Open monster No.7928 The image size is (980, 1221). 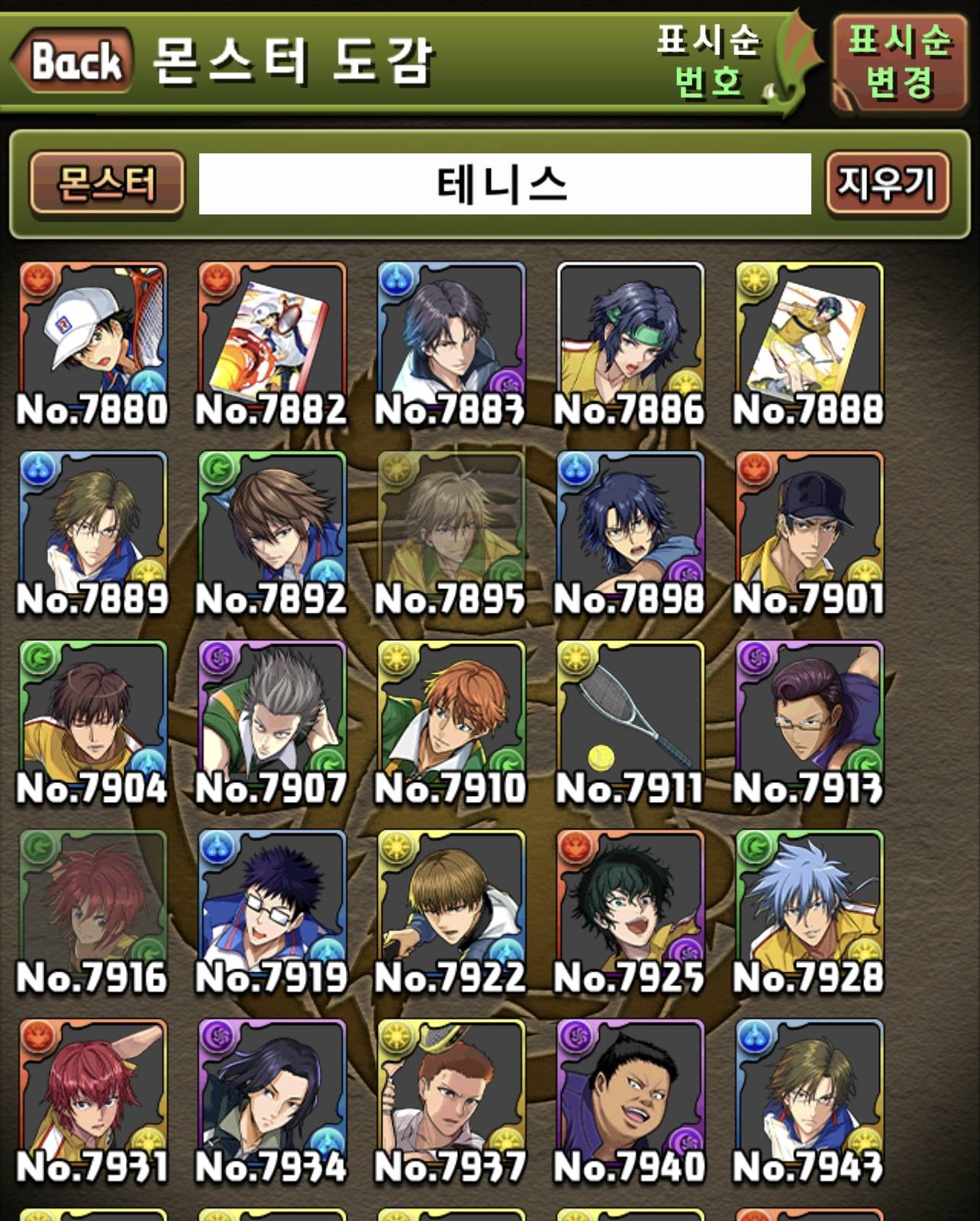coord(809,904)
